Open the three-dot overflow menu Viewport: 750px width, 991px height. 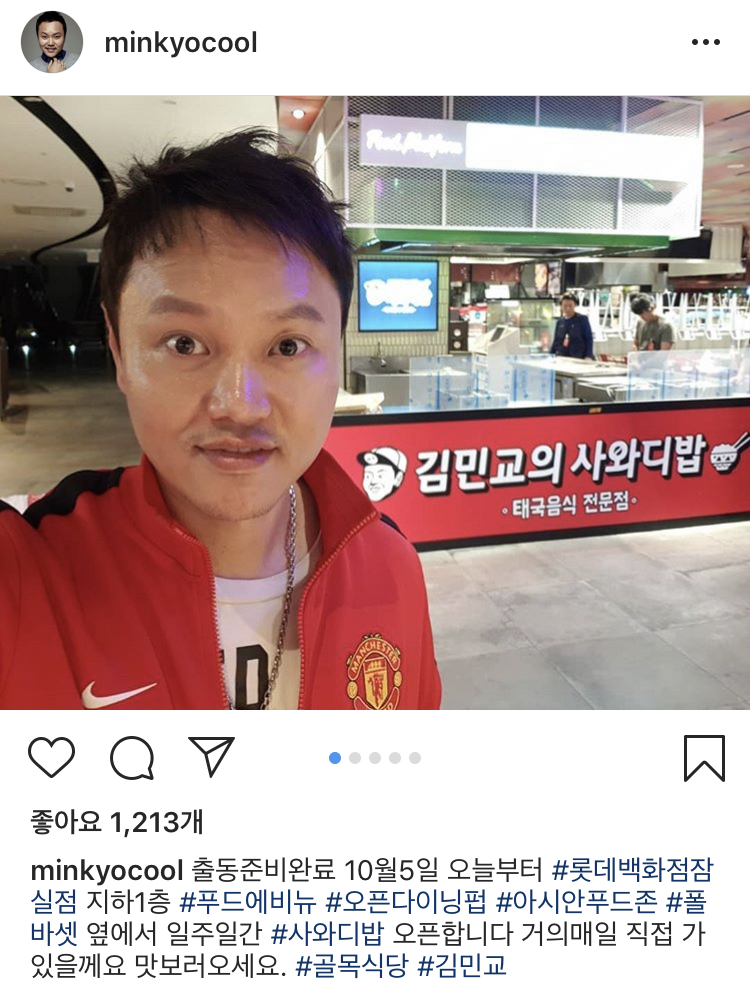705,43
